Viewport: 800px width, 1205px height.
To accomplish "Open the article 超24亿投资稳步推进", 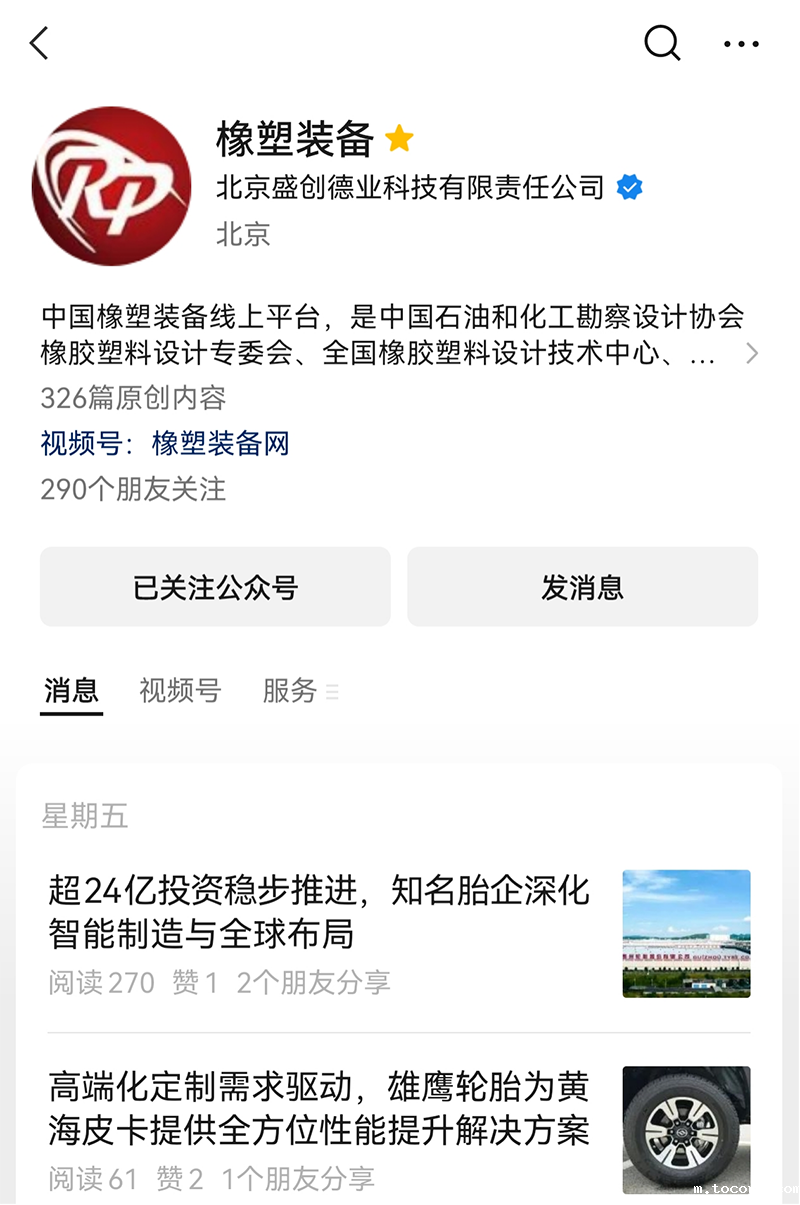I will 319,912.
